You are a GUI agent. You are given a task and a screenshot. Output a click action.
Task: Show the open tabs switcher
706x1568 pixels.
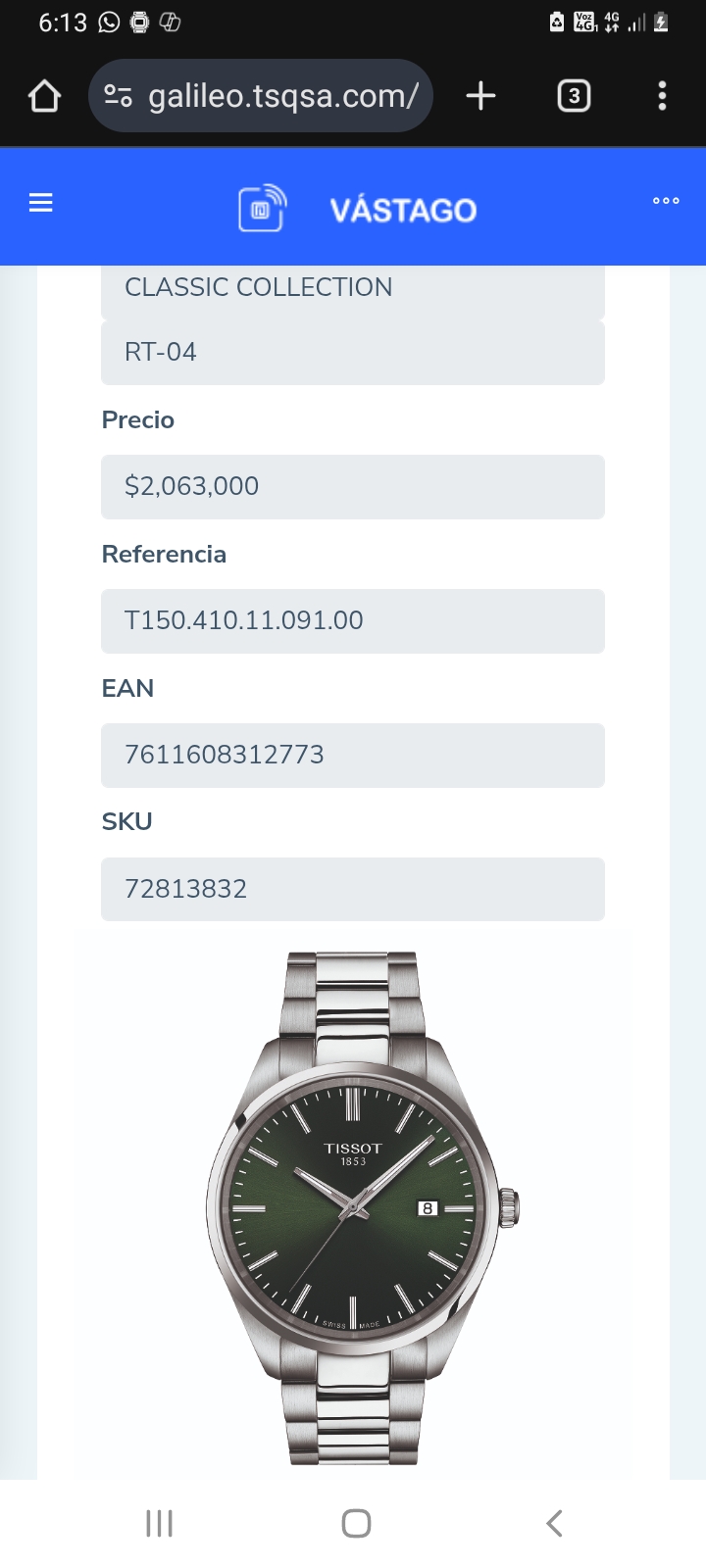coord(574,96)
